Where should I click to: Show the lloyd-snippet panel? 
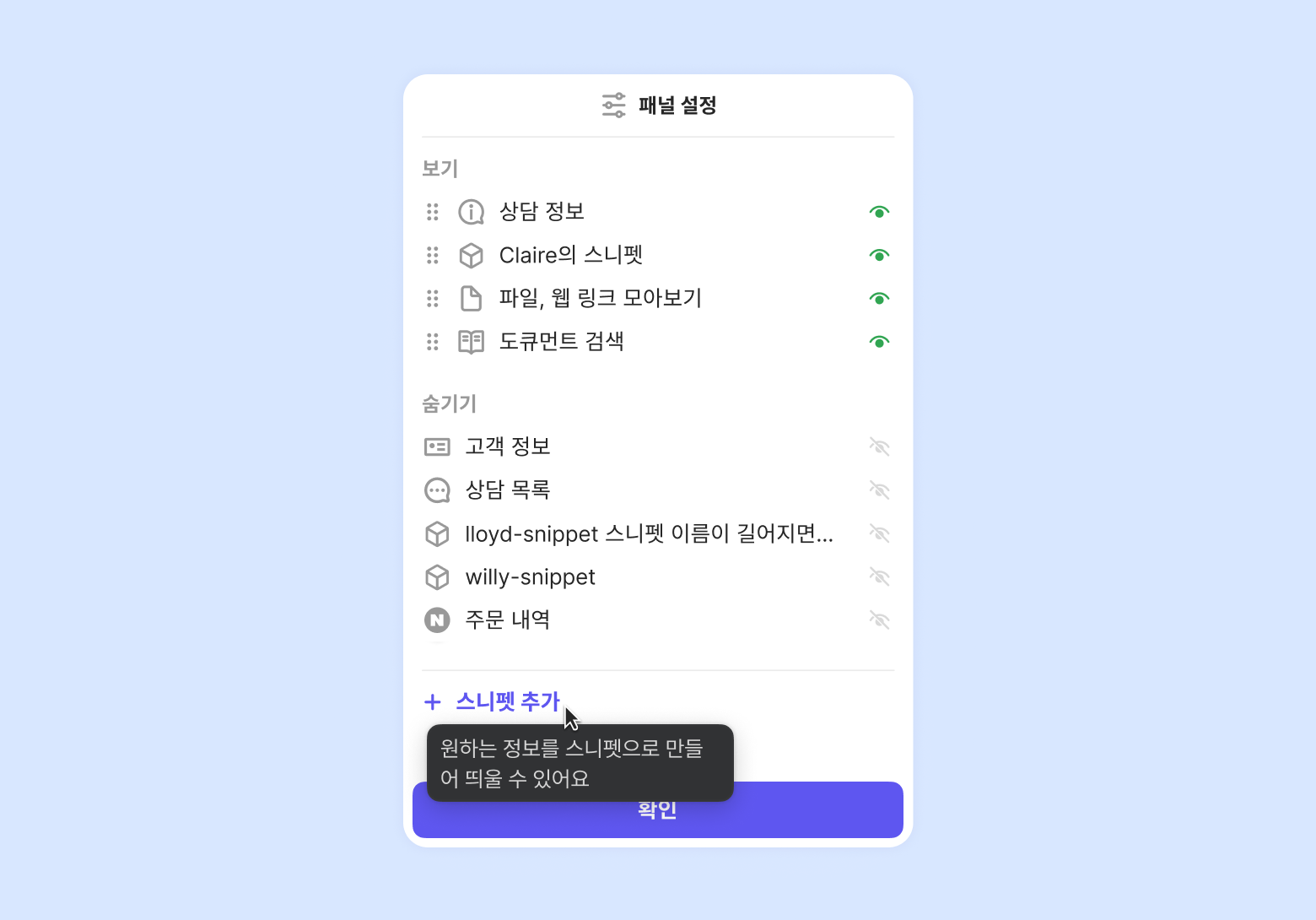point(879,533)
